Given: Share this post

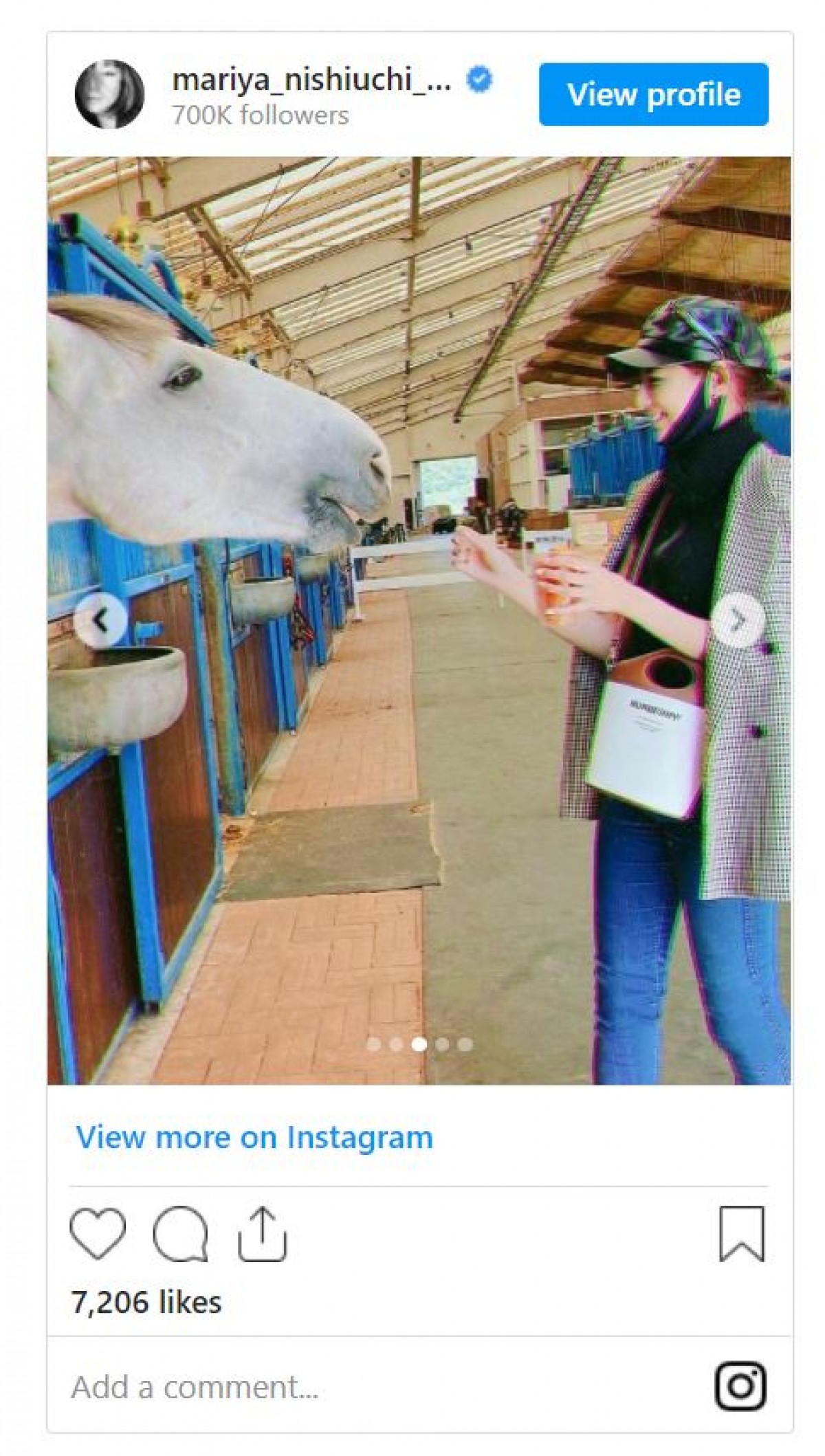Looking at the screenshot, I should click(262, 1234).
